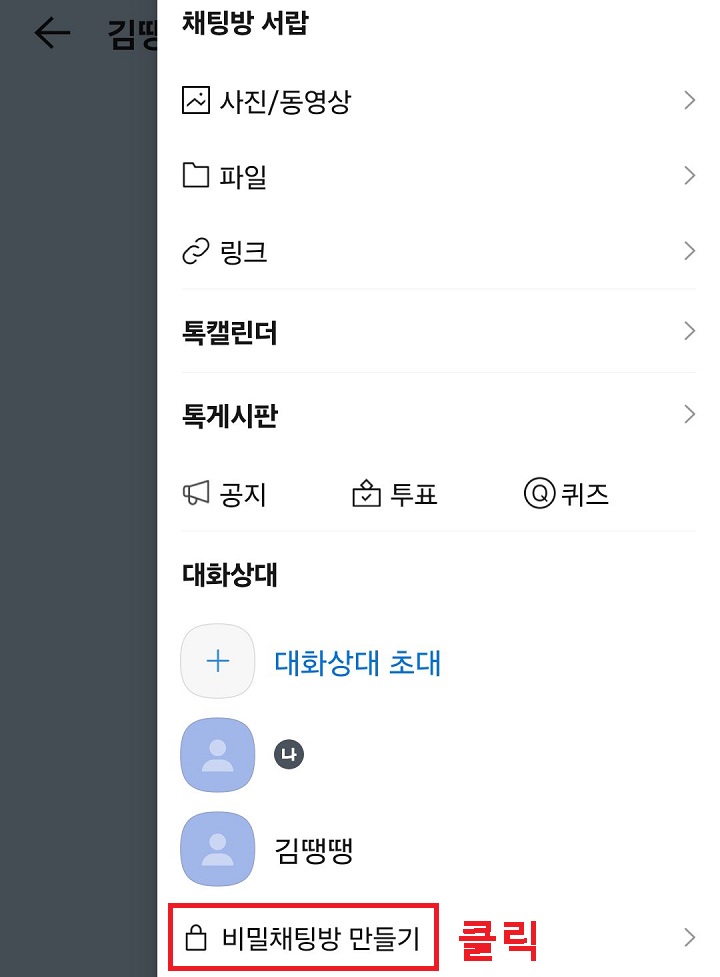Expand the 톡캘린더 section chevron
This screenshot has height=977, width=720.
tap(689, 330)
